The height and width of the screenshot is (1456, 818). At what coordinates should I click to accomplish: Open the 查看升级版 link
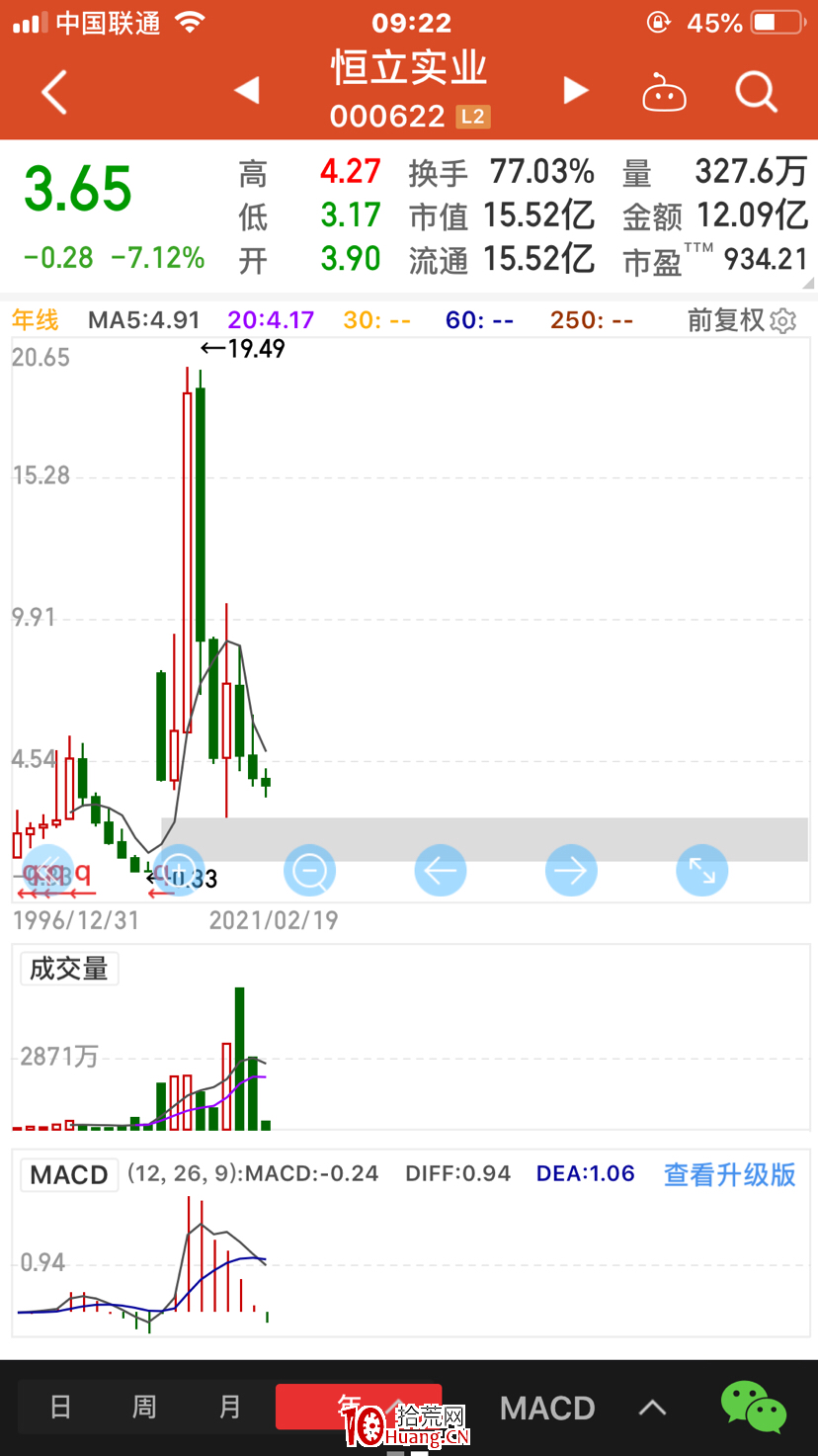[x=729, y=1174]
